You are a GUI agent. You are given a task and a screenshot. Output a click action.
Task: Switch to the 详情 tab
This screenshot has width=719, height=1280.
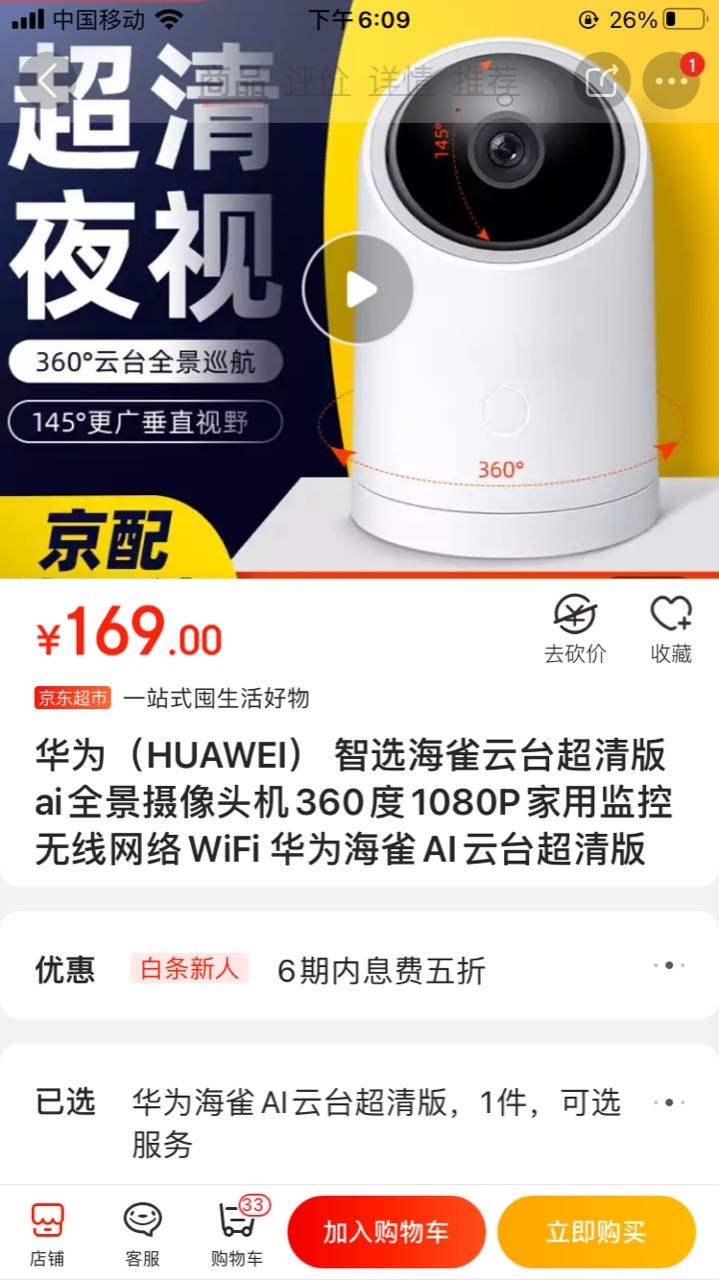coord(402,80)
